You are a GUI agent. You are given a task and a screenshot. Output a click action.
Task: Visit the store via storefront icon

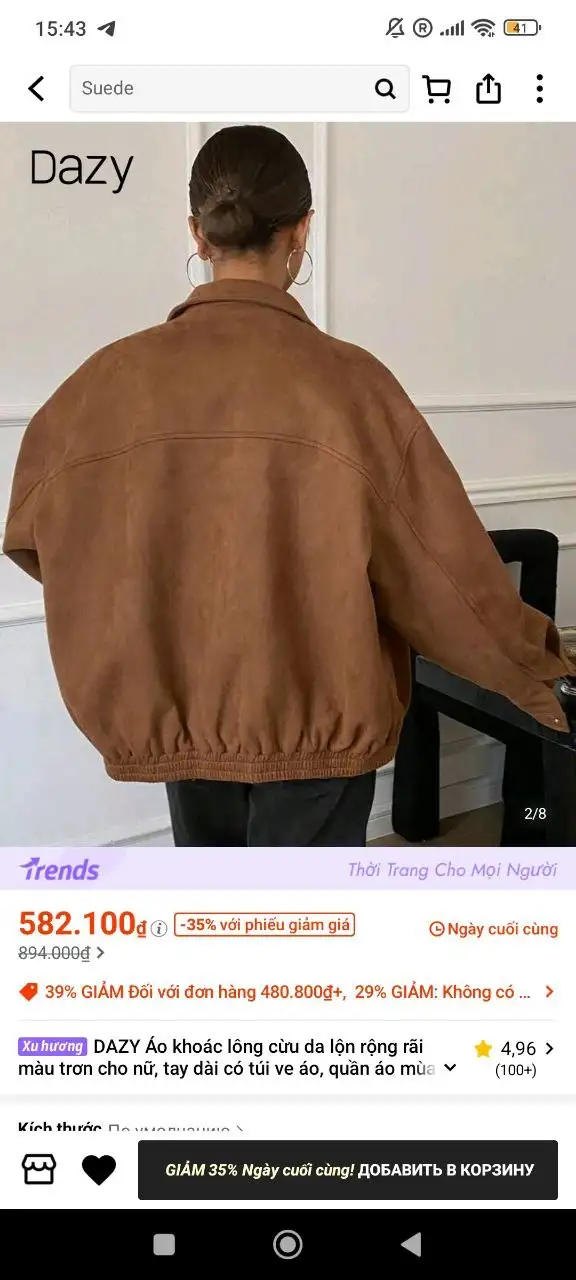point(39,1169)
